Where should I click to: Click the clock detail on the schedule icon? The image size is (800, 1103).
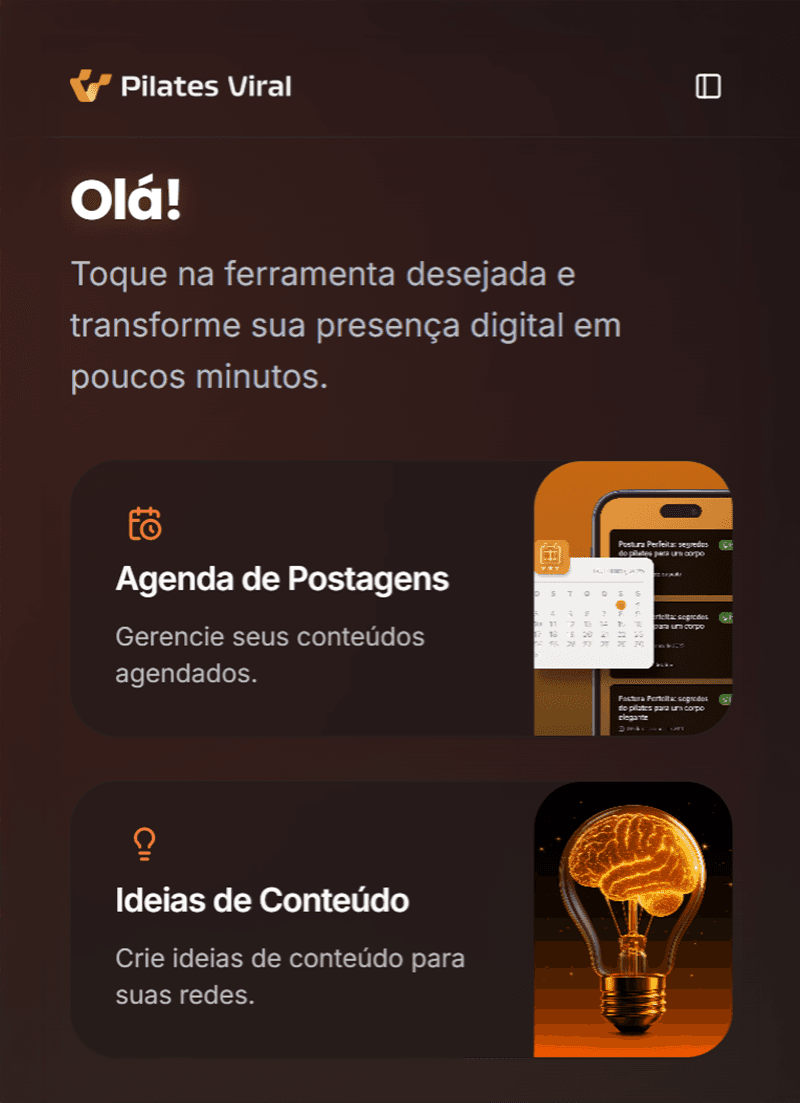tap(153, 530)
